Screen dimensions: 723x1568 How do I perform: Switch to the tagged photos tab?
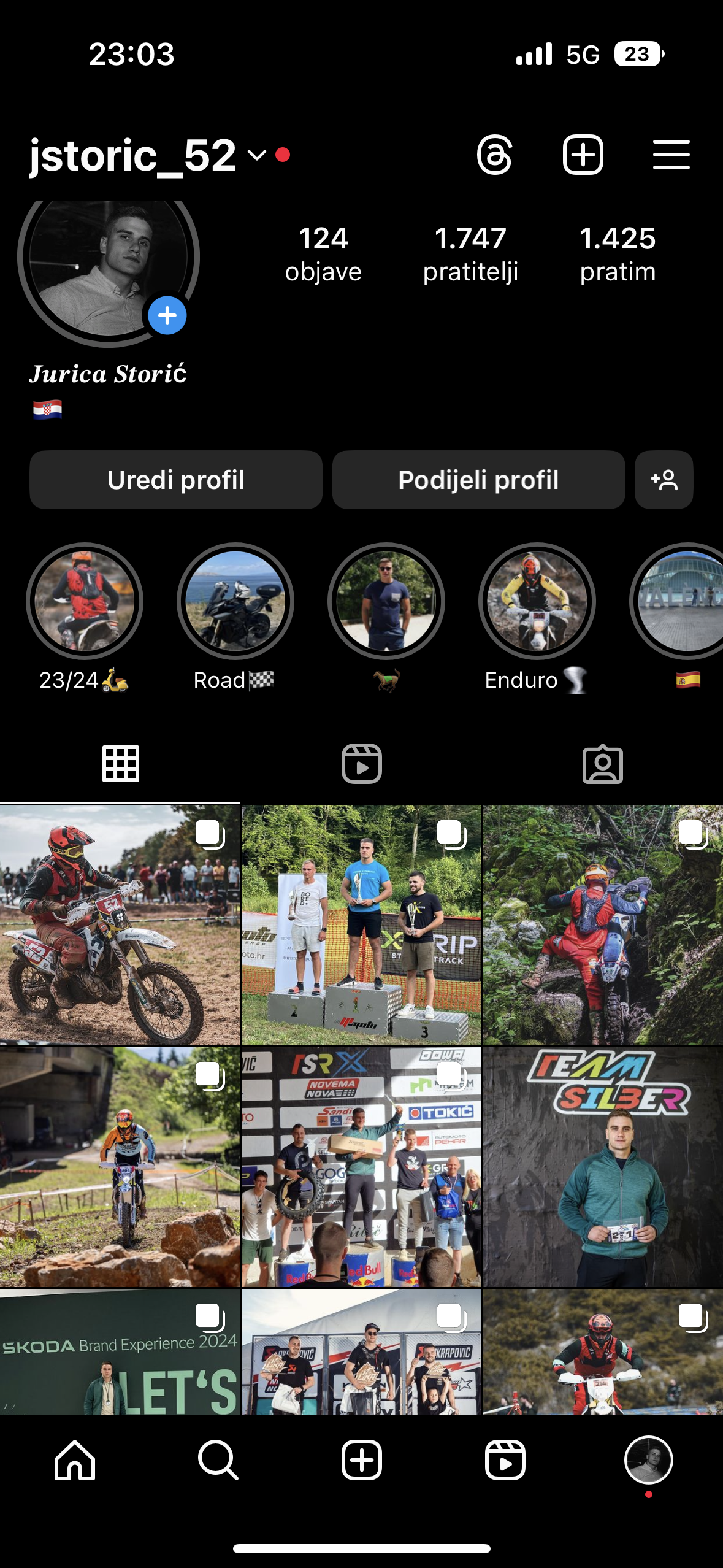pos(602,764)
